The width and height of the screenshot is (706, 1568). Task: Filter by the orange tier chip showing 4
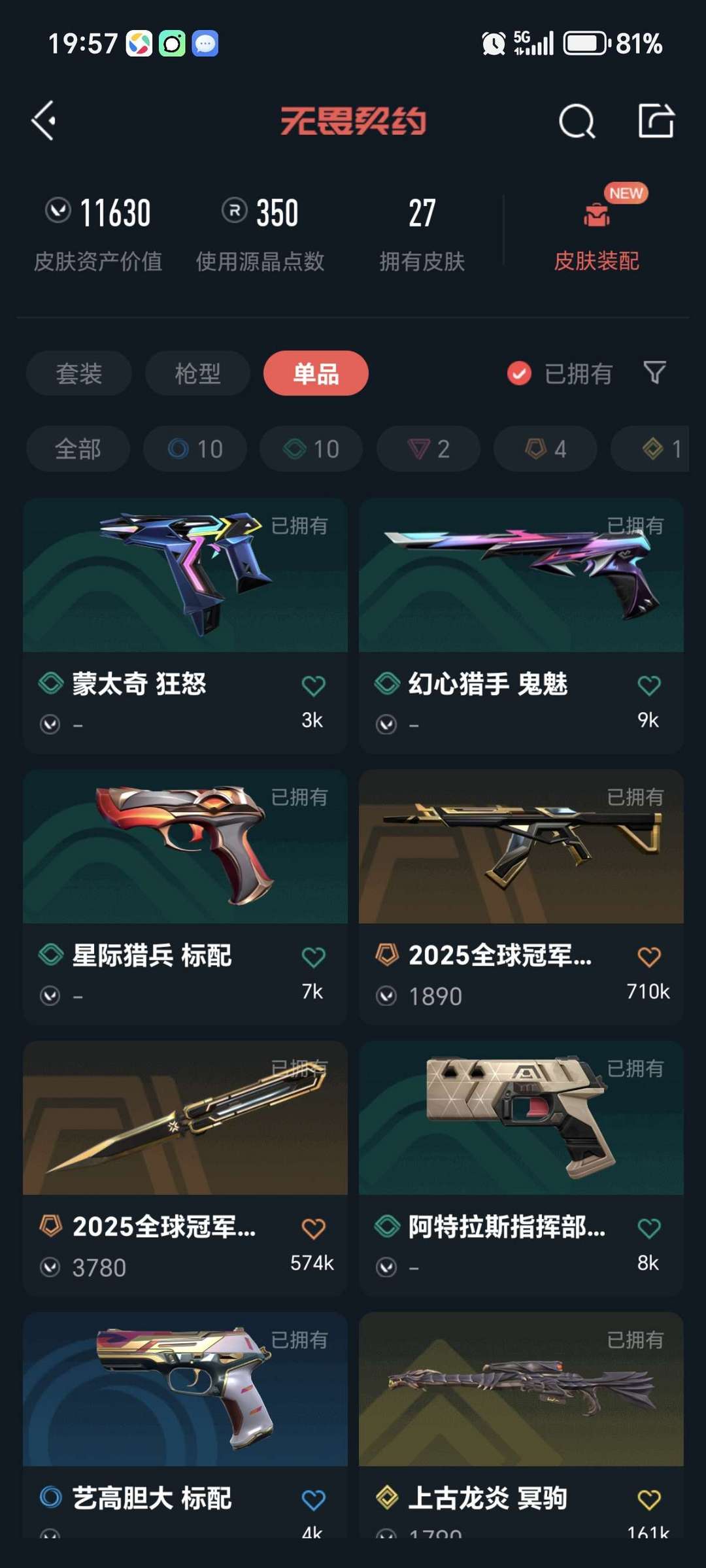tap(545, 449)
